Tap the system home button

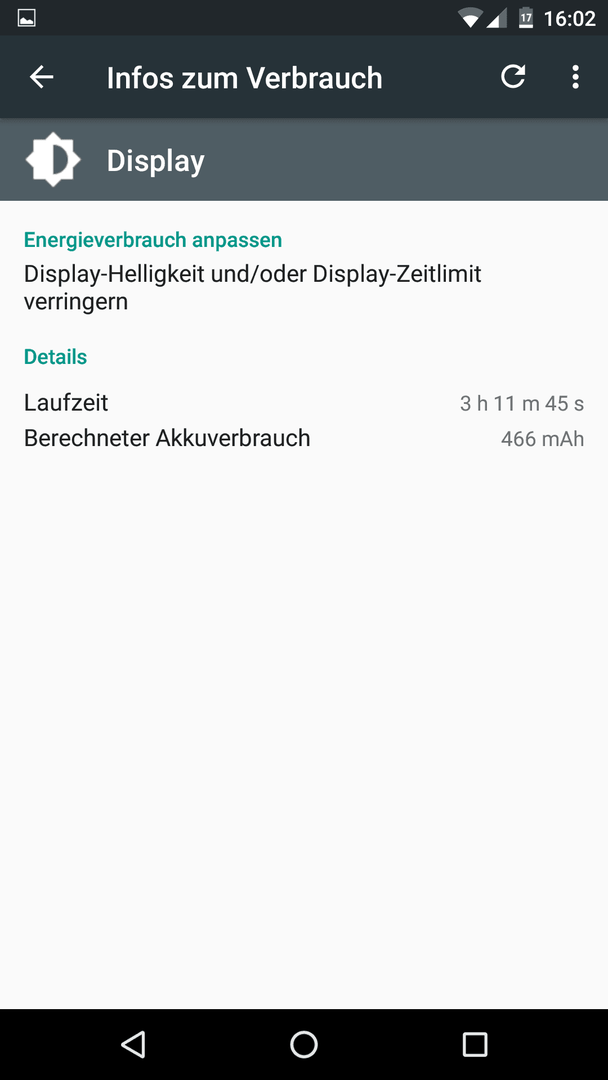(x=304, y=1044)
